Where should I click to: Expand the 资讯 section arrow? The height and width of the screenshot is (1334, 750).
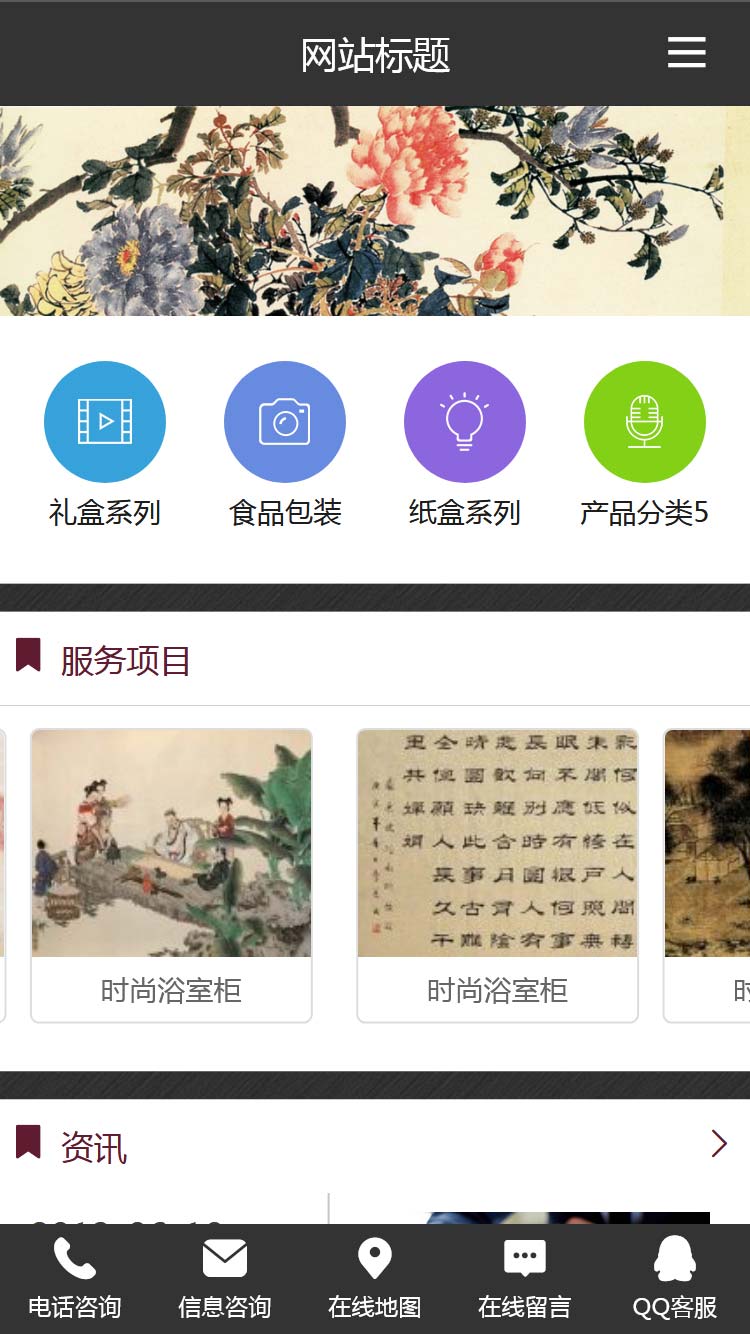point(718,1143)
